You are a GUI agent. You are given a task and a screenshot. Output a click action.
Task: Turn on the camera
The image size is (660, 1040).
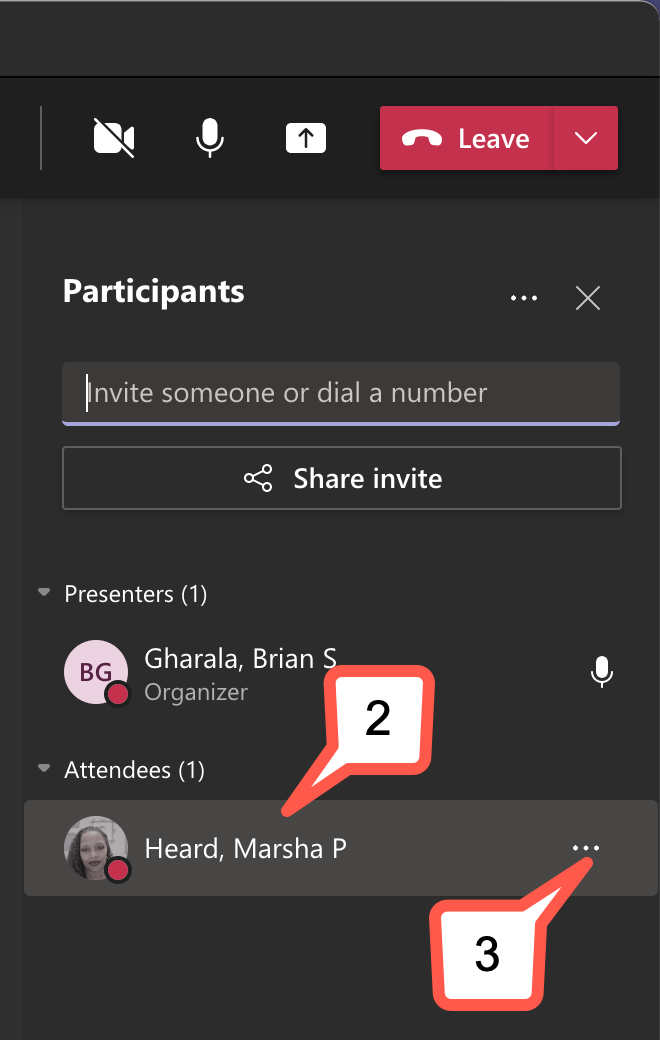click(x=114, y=137)
